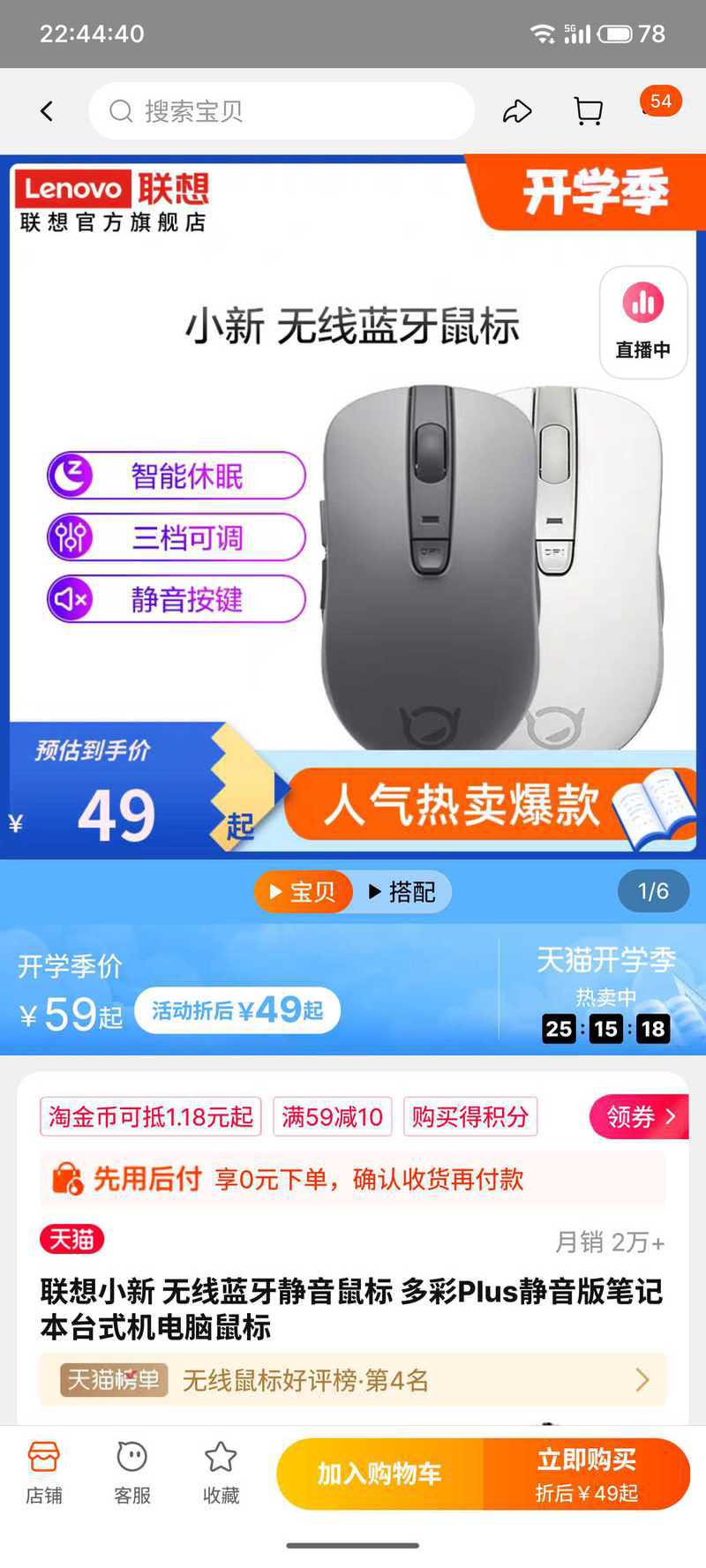Select the 宝贝 media tab
This screenshot has height=1568, width=706.
(303, 892)
